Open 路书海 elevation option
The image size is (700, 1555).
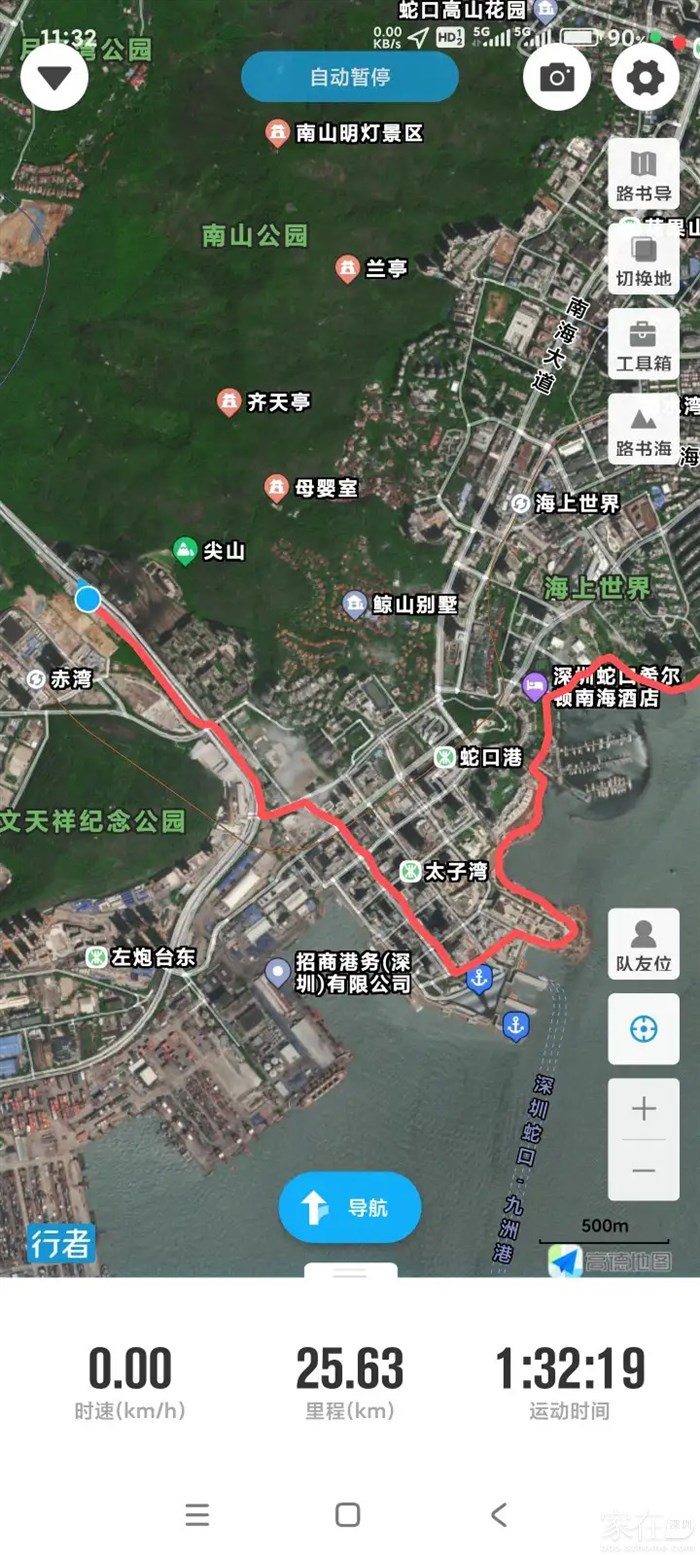(643, 429)
